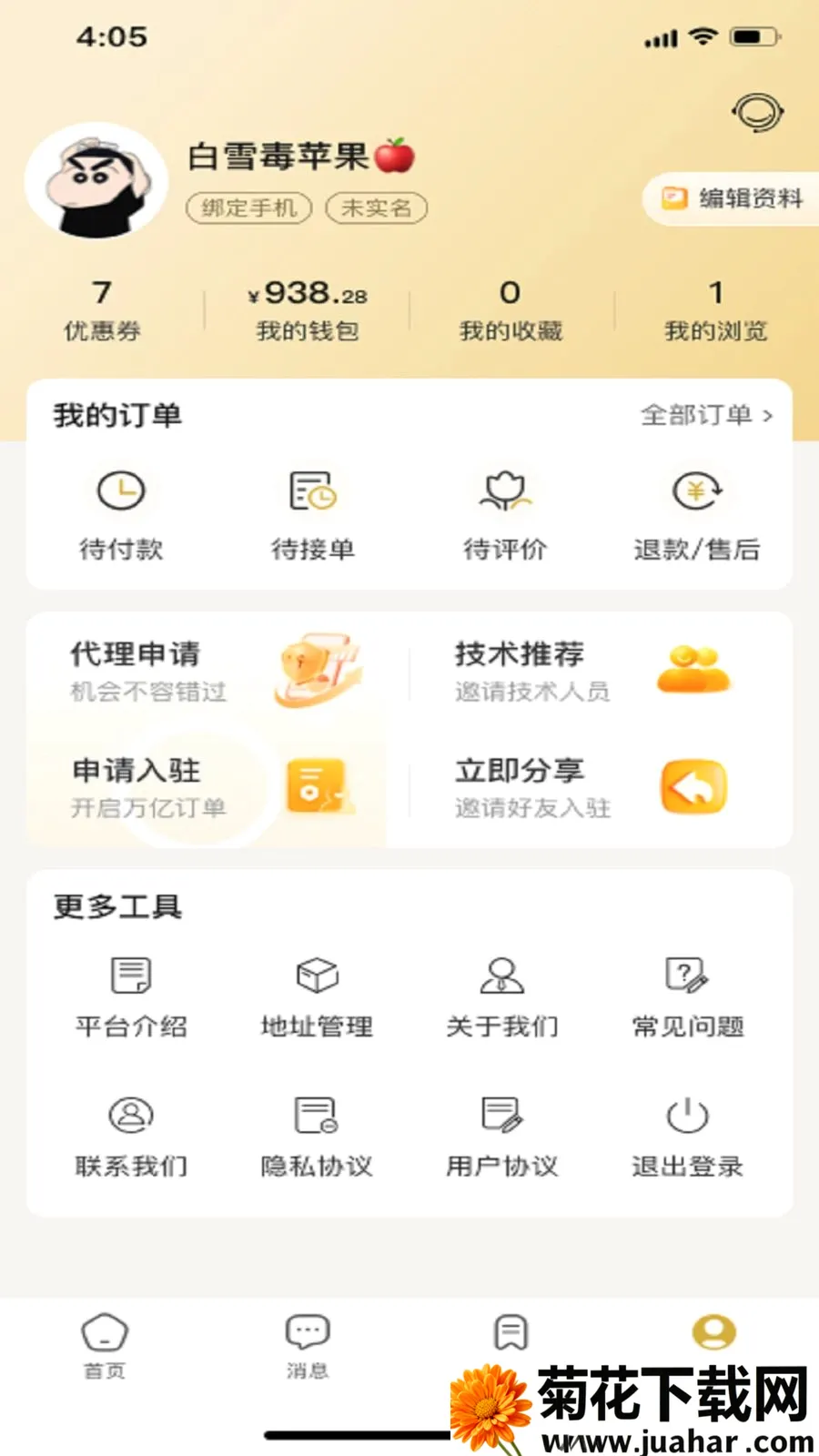Open 待付款 pending payment orders

[121, 516]
